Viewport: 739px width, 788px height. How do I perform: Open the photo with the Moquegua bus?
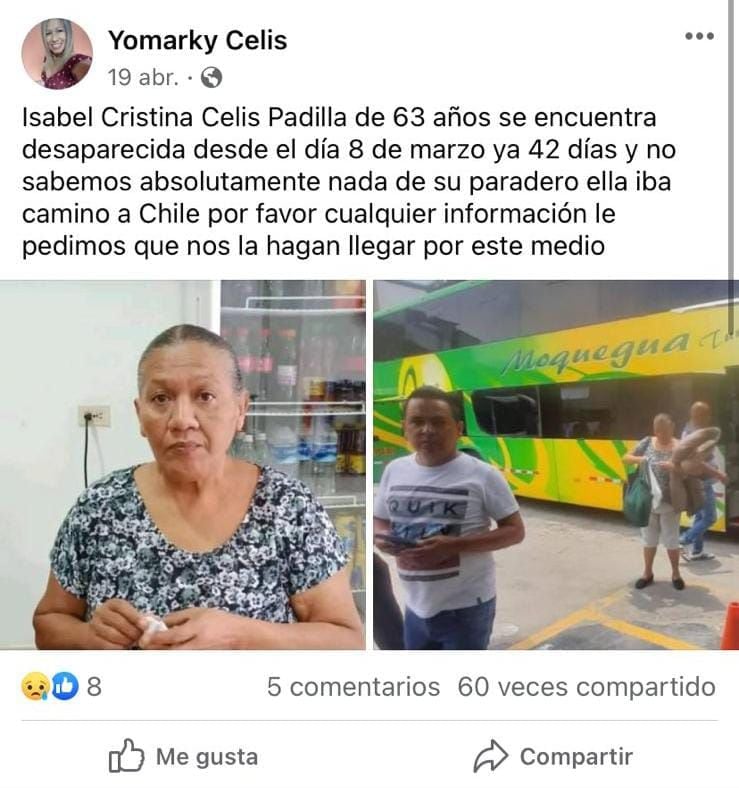pos(555,465)
